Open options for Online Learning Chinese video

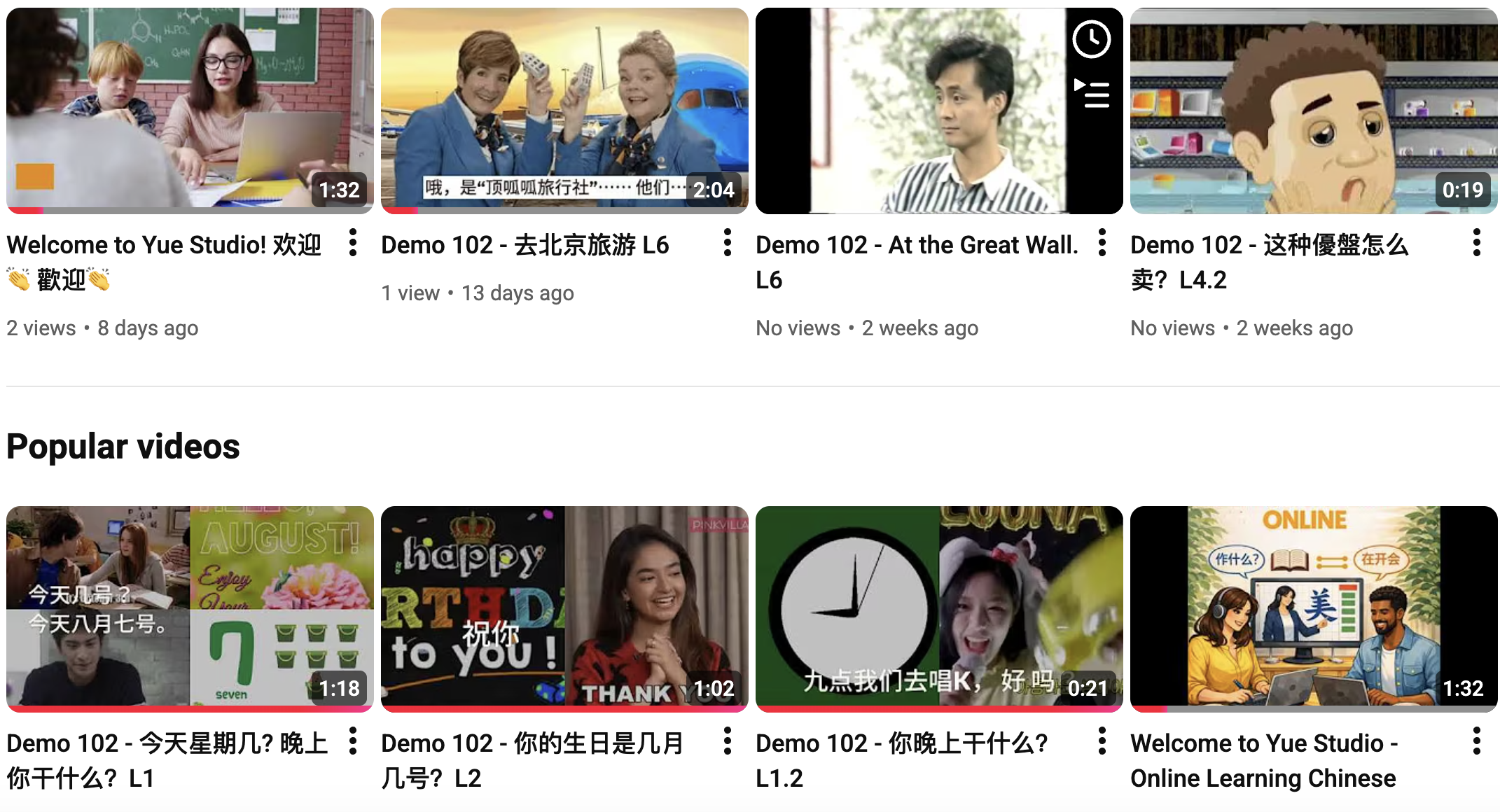point(1477,741)
